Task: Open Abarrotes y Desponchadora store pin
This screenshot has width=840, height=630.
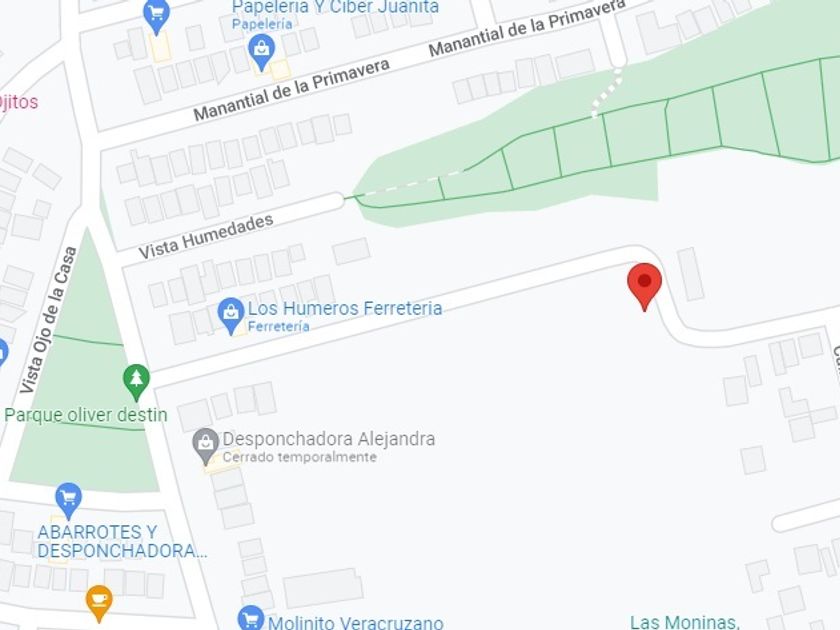Action: tap(69, 501)
